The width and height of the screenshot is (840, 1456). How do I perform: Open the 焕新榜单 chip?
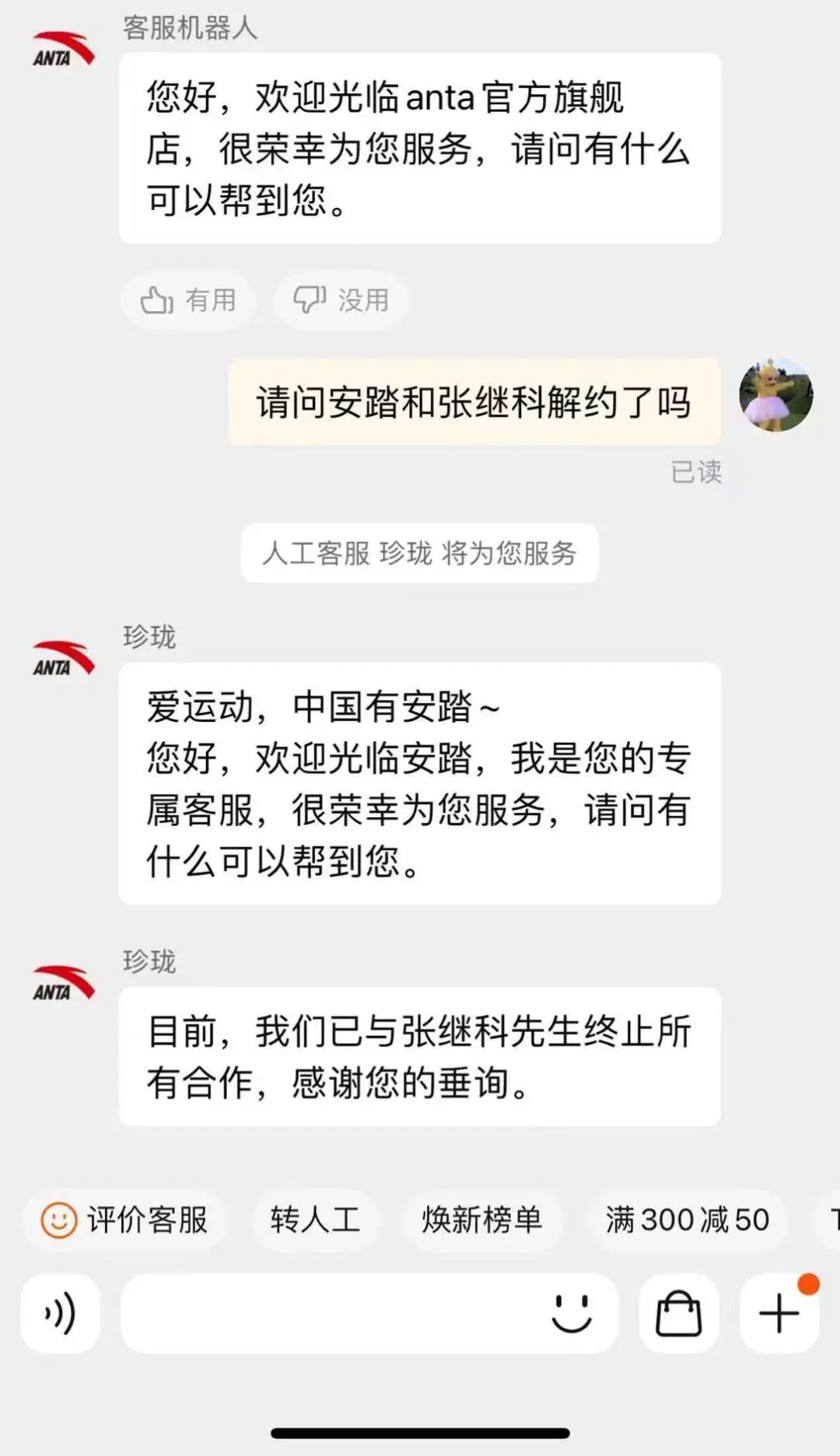[481, 1220]
